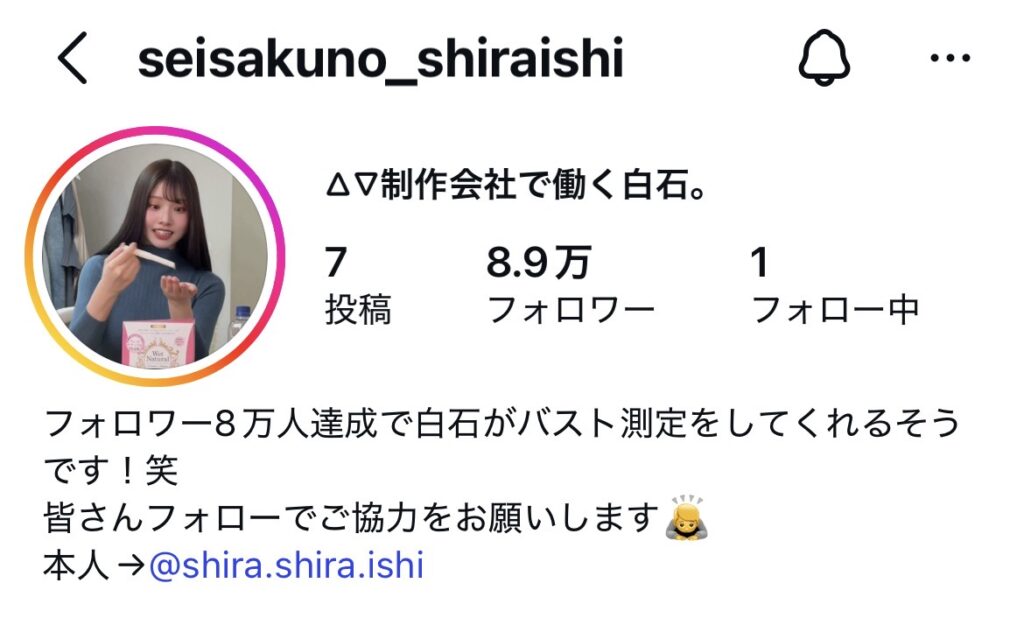Go back using the top-left arrow
The image size is (1024, 618).
73,60
